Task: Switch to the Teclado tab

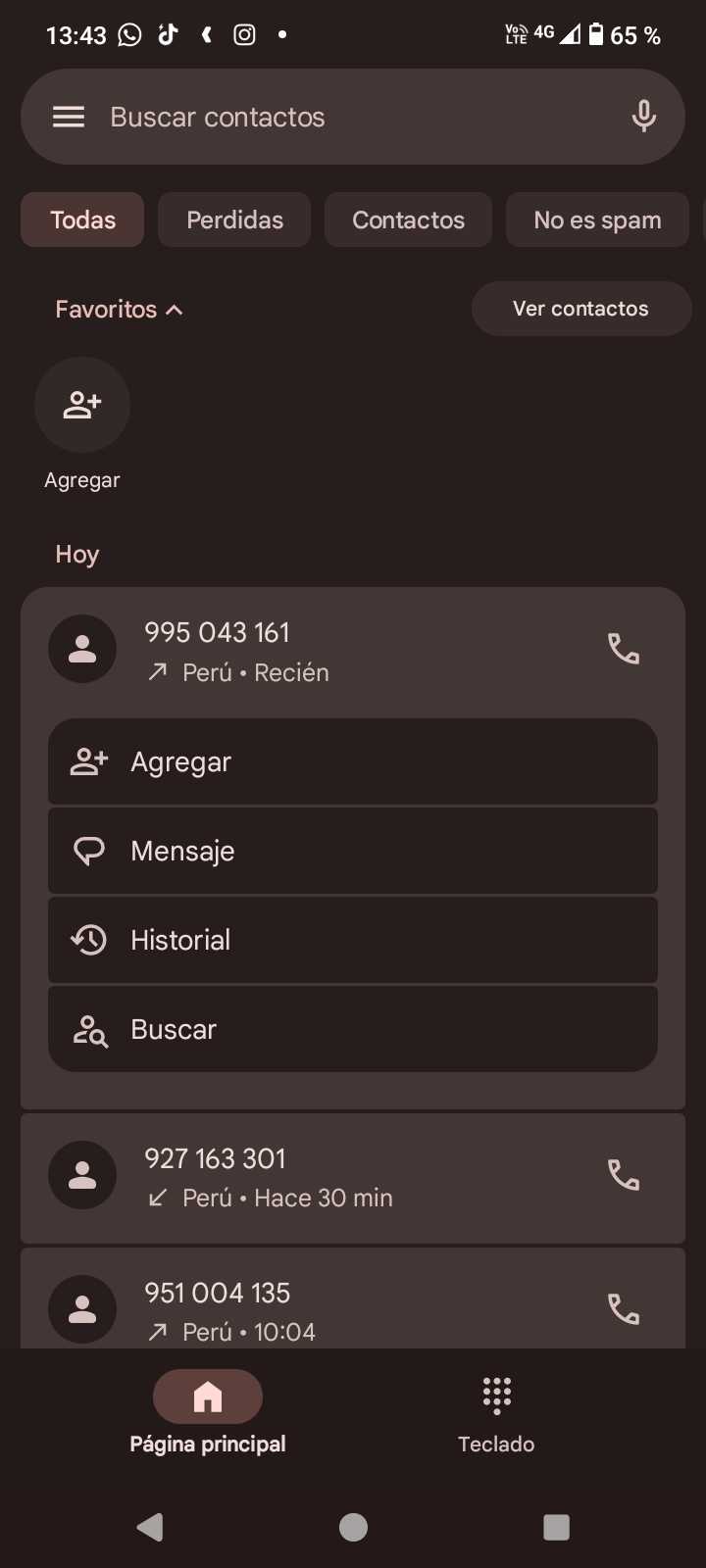Action: pyautogui.click(x=496, y=1413)
